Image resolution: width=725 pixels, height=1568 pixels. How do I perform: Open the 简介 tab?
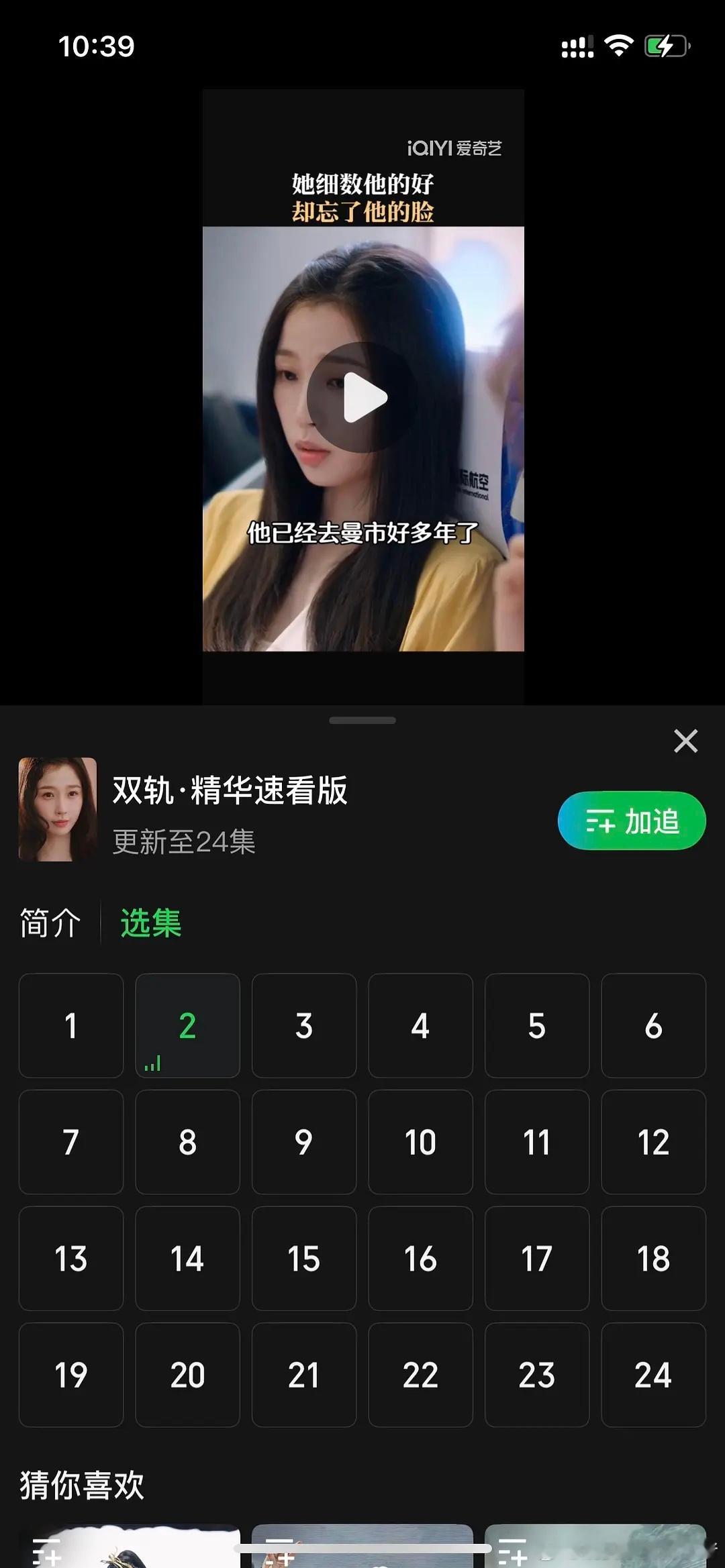(48, 923)
